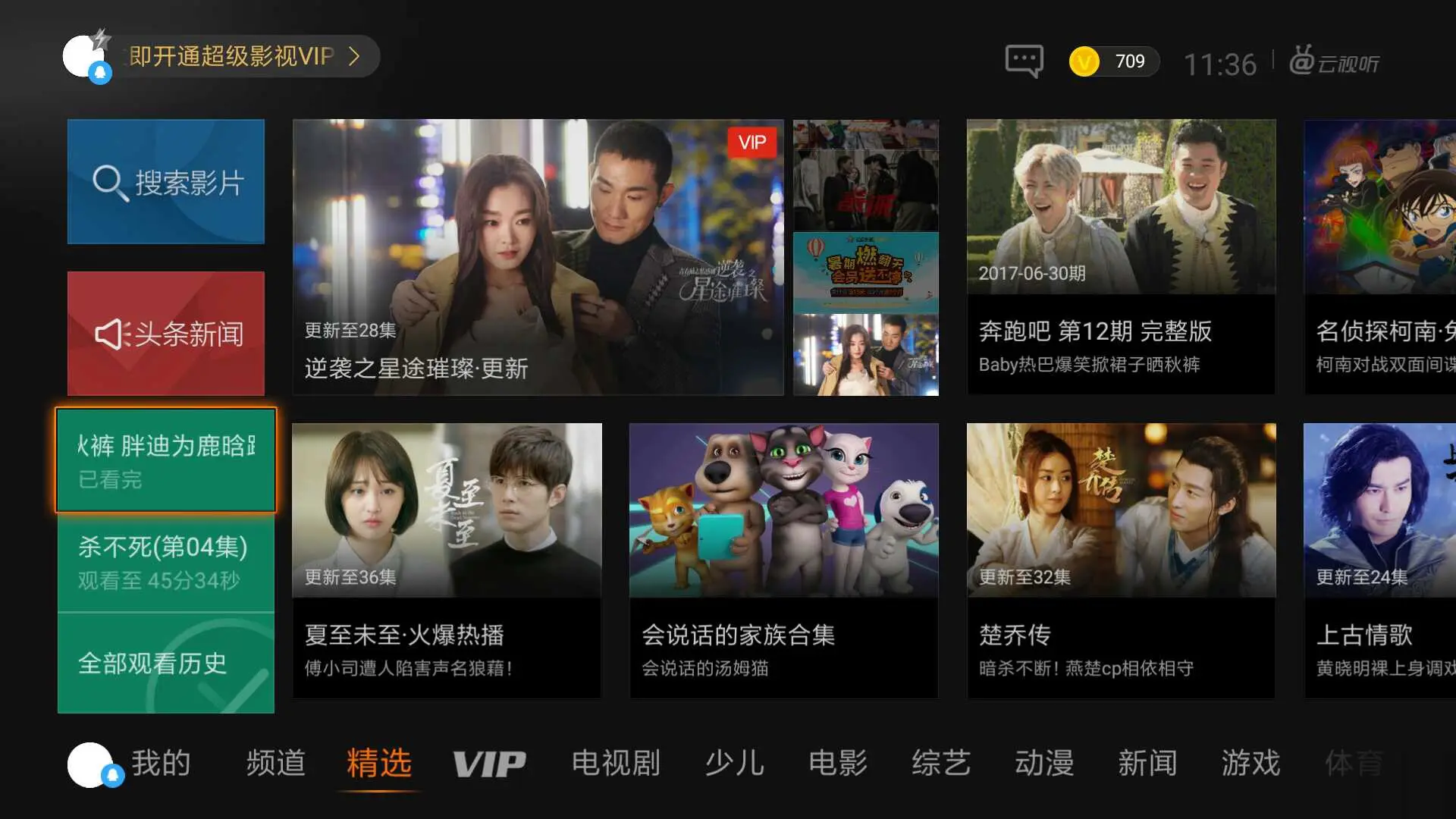Viewport: 1456px width, 819px height.
Task: Open 头条新闻 headline news tile
Action: (166, 334)
